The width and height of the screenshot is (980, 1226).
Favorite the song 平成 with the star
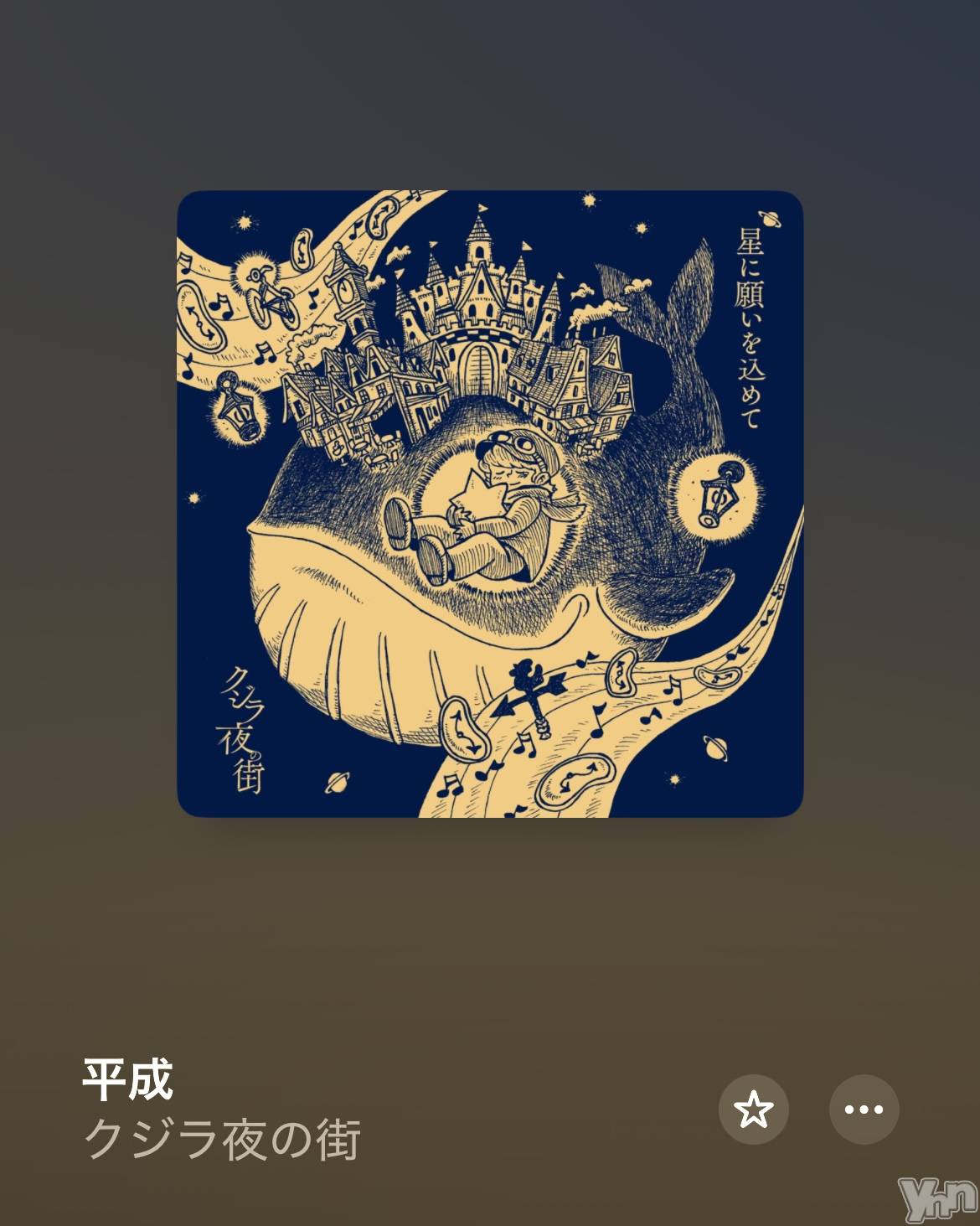point(753,1110)
